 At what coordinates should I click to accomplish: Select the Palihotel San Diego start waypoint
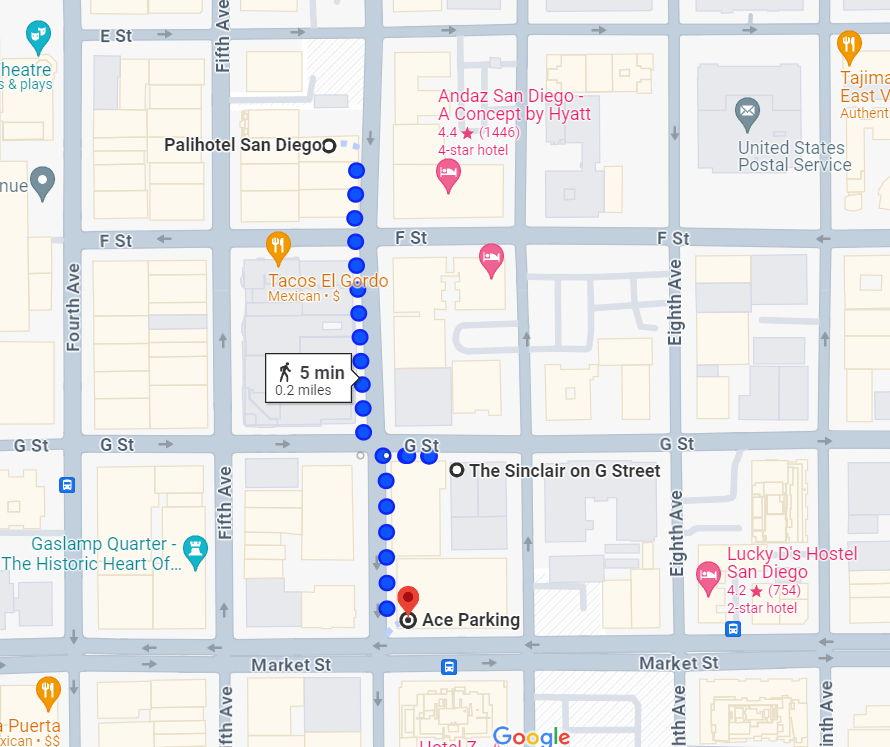point(328,146)
